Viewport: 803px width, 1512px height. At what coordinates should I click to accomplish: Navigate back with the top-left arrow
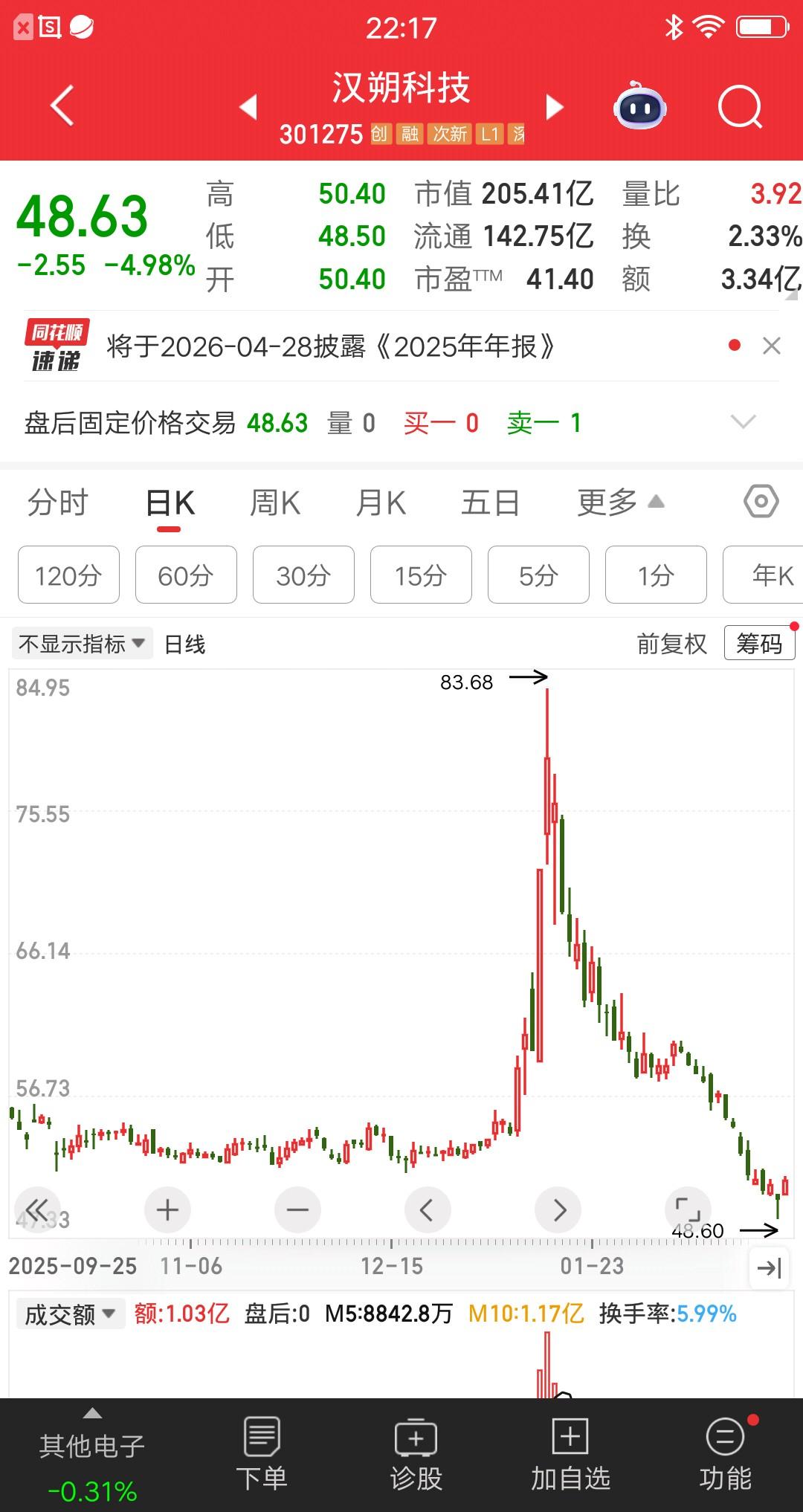coord(62,106)
